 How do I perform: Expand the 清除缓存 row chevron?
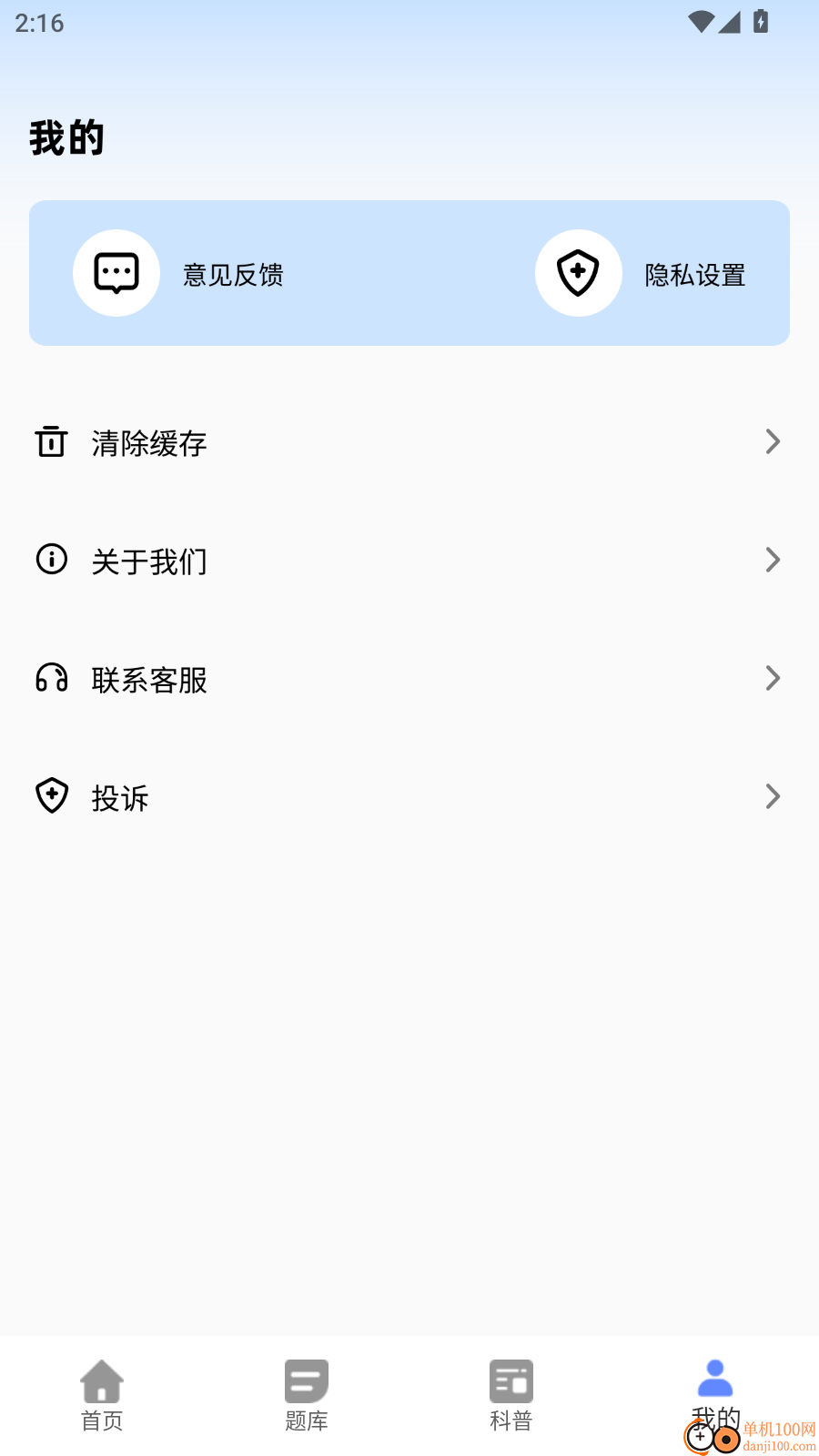click(773, 443)
